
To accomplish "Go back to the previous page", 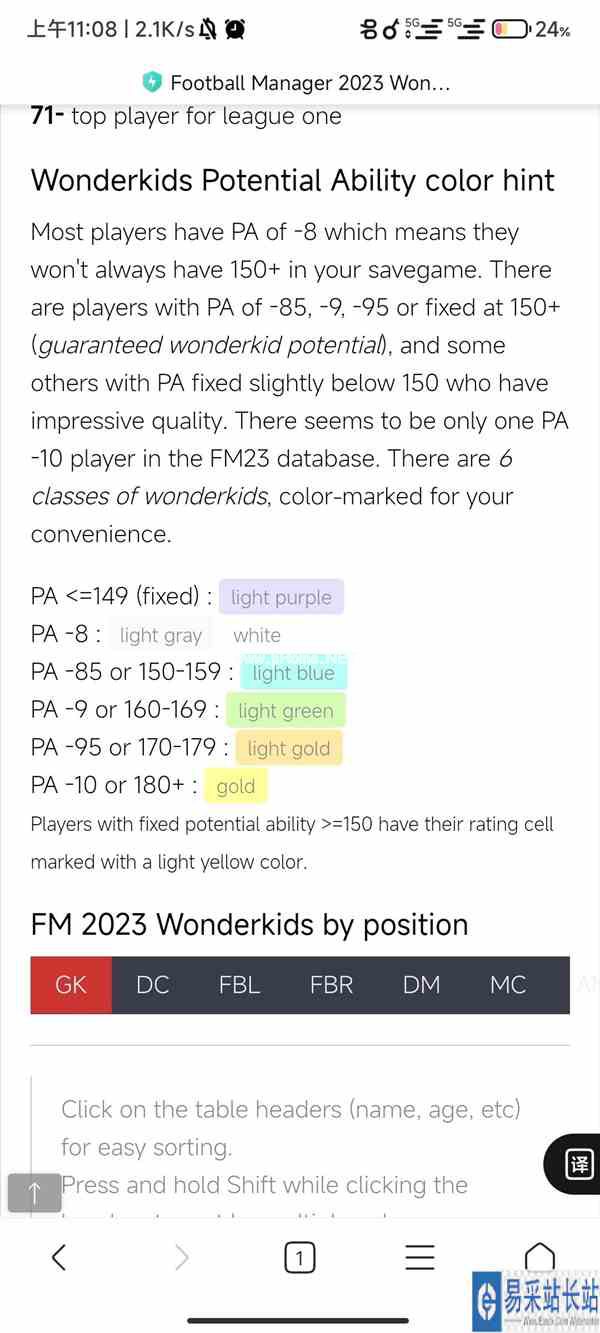I will point(59,1257).
